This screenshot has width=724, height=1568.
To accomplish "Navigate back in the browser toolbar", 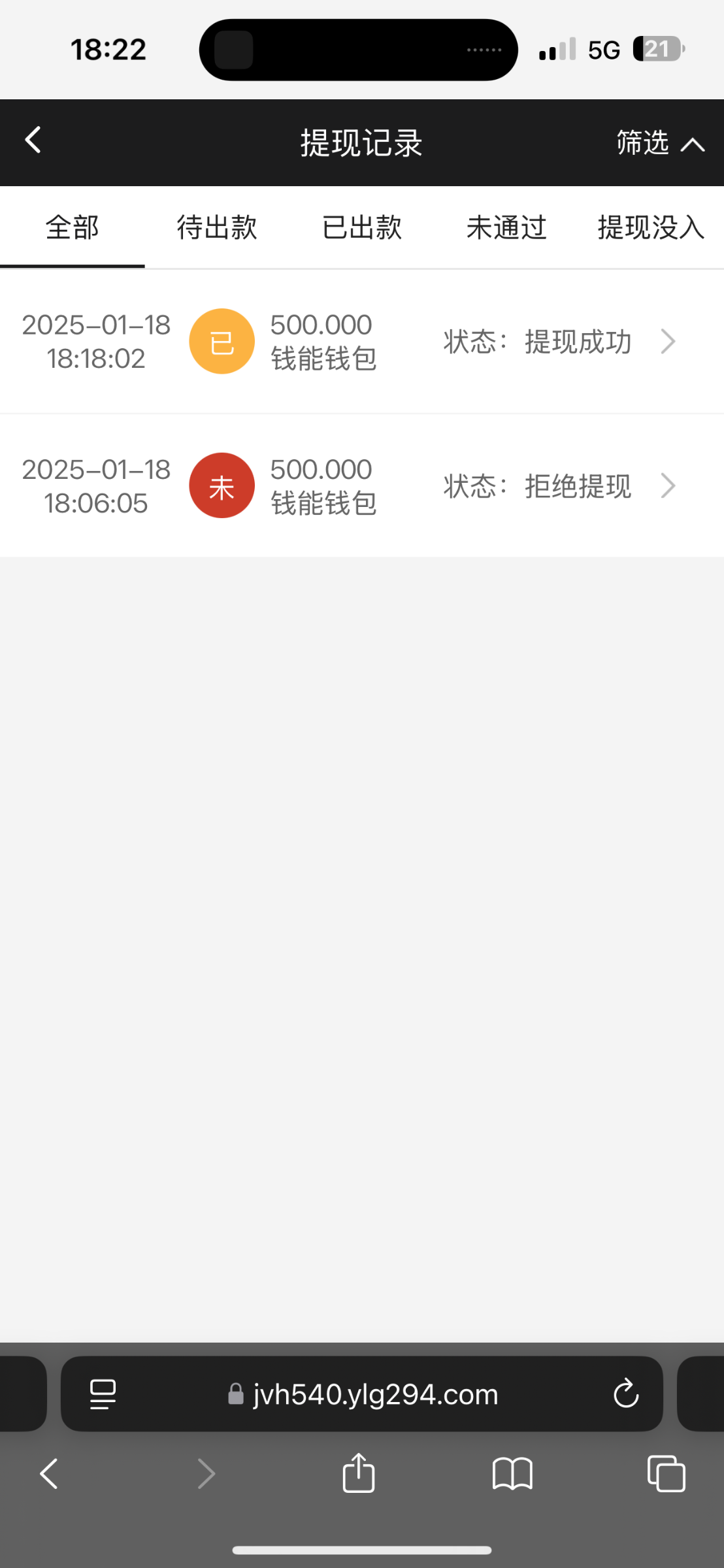I will pyautogui.click(x=49, y=1474).
